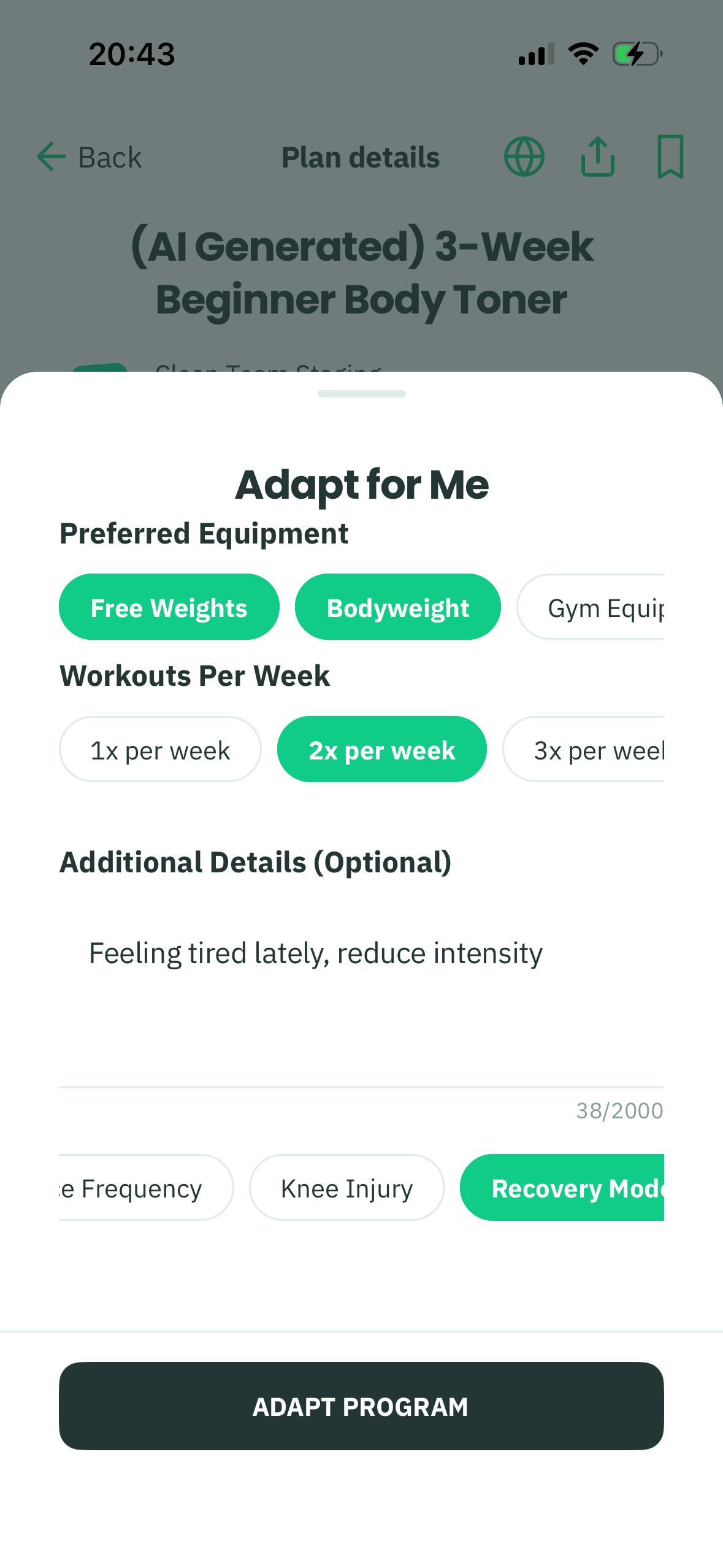Tap the 2x per week chip

tap(381, 750)
